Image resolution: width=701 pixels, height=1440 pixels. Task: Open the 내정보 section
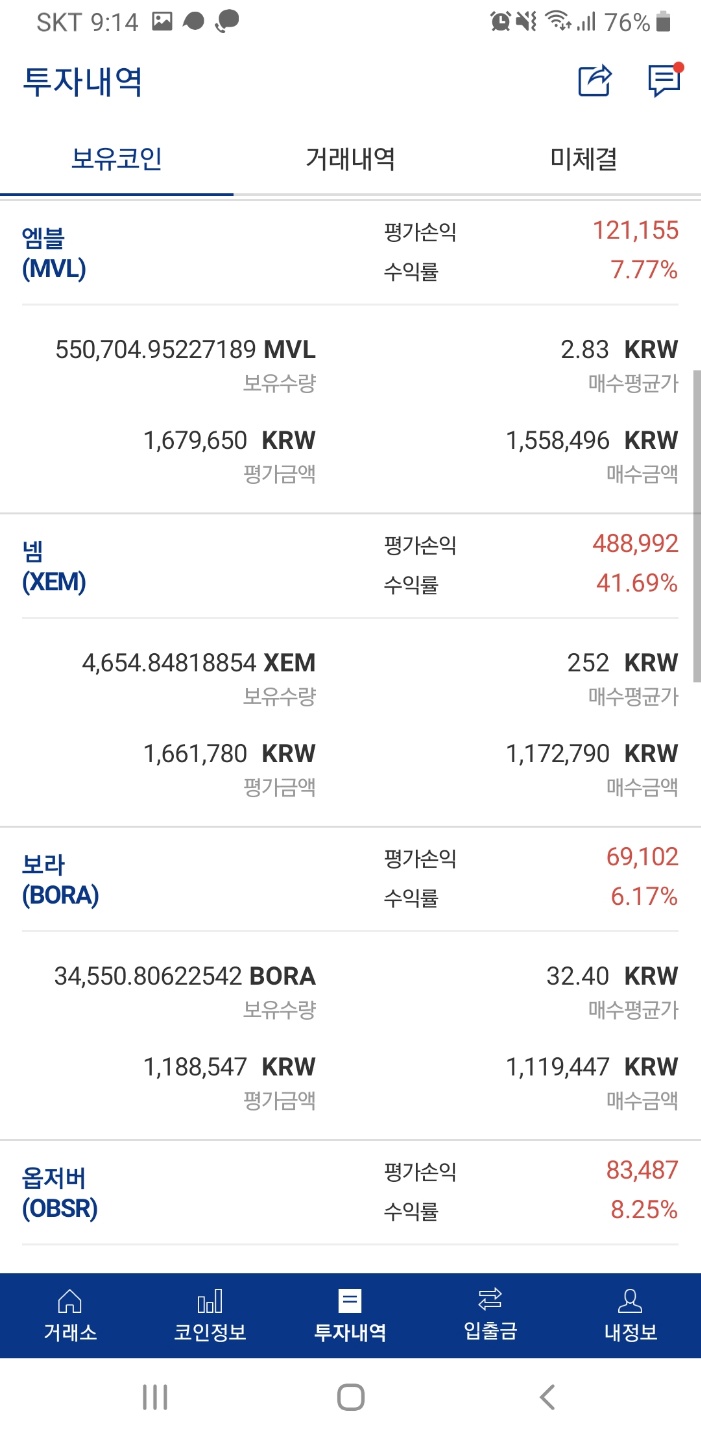630,1315
